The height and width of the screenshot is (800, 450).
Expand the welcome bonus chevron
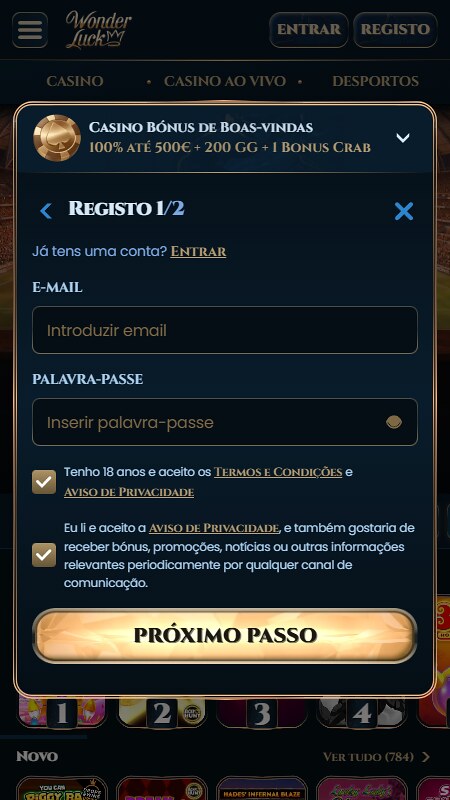click(x=403, y=138)
